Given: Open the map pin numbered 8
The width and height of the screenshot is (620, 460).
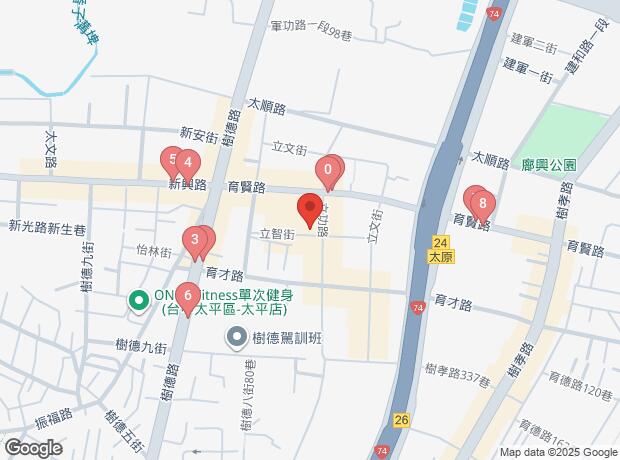Looking at the screenshot, I should click(x=483, y=206).
